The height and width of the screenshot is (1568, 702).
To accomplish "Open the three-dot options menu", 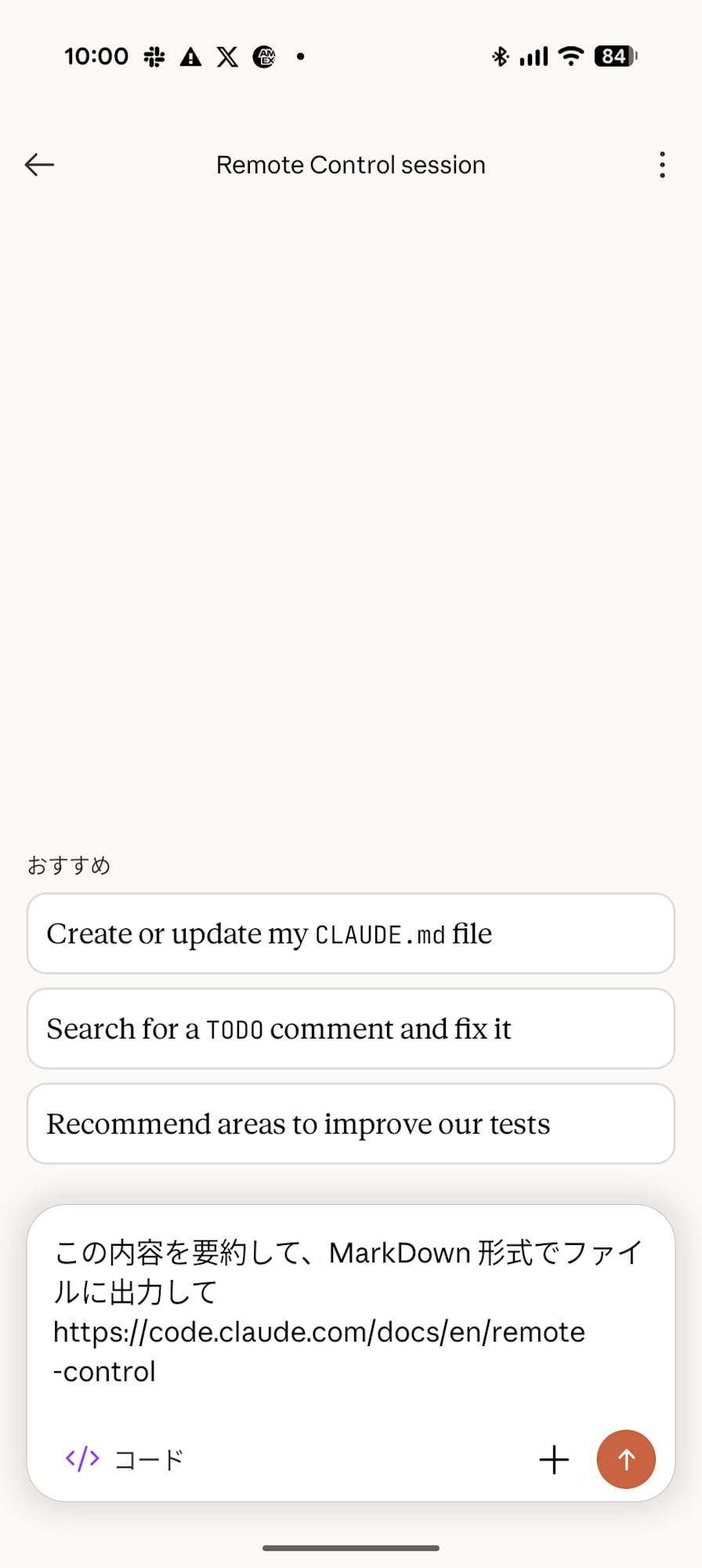I will (662, 165).
